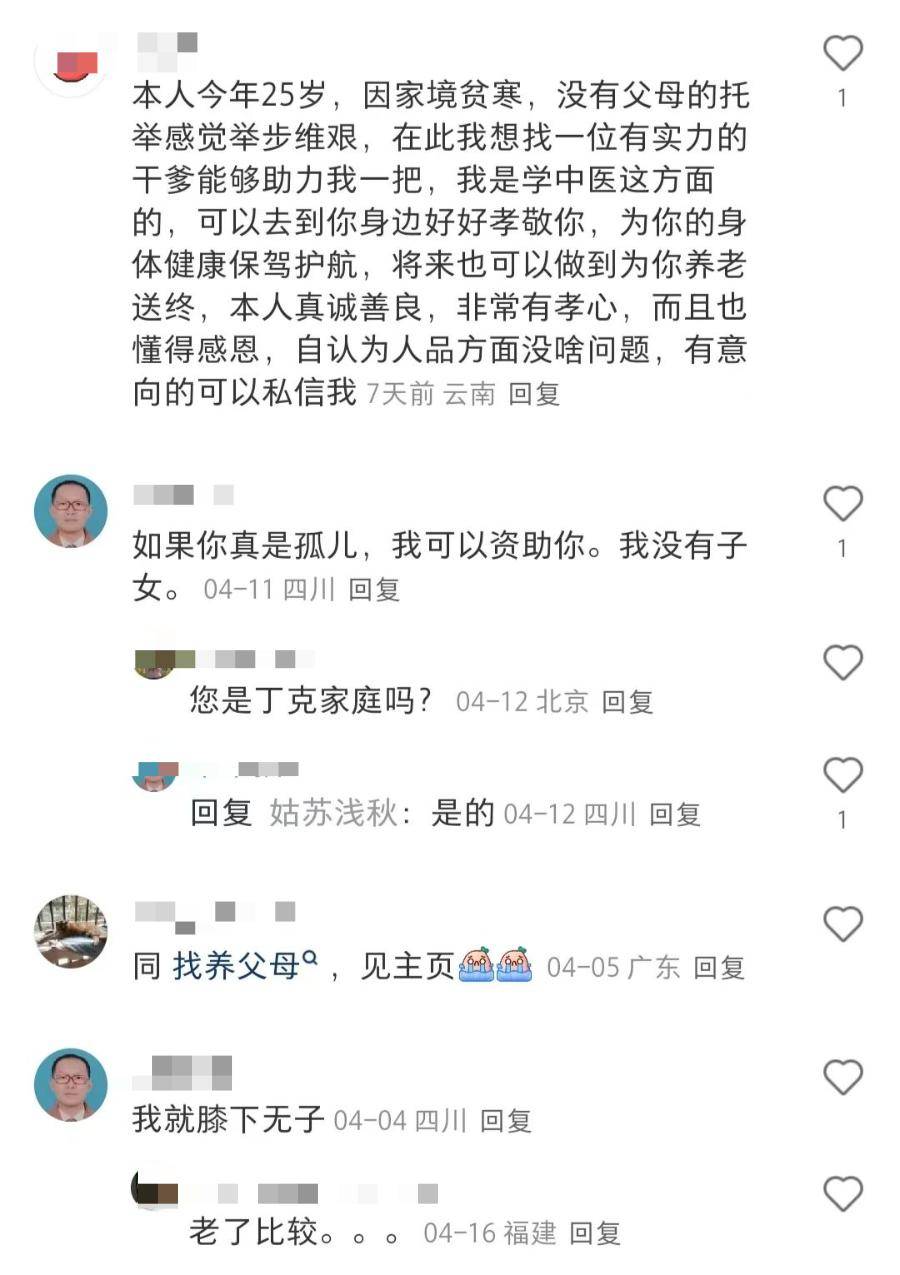
Task: Open avatar of '如果你真是孤儿' commenter
Action: coord(70,510)
